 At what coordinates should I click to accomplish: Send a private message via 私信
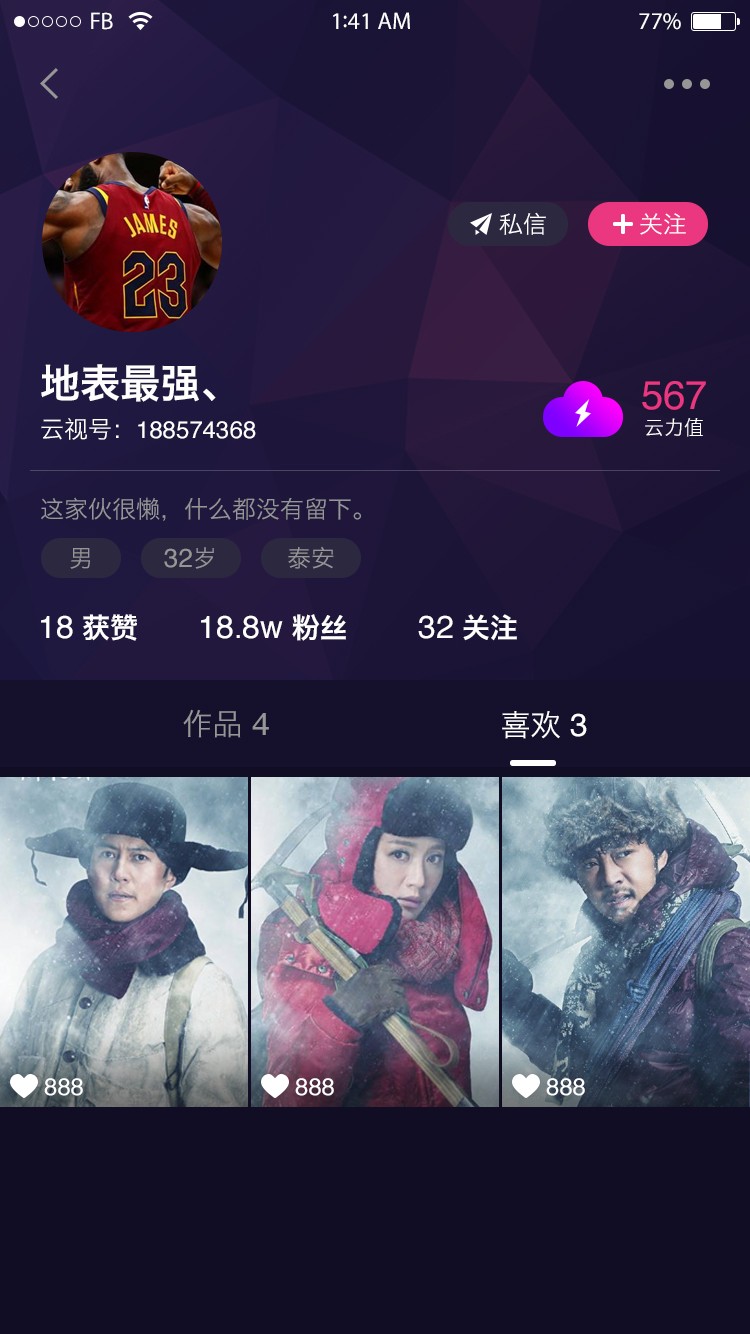508,224
